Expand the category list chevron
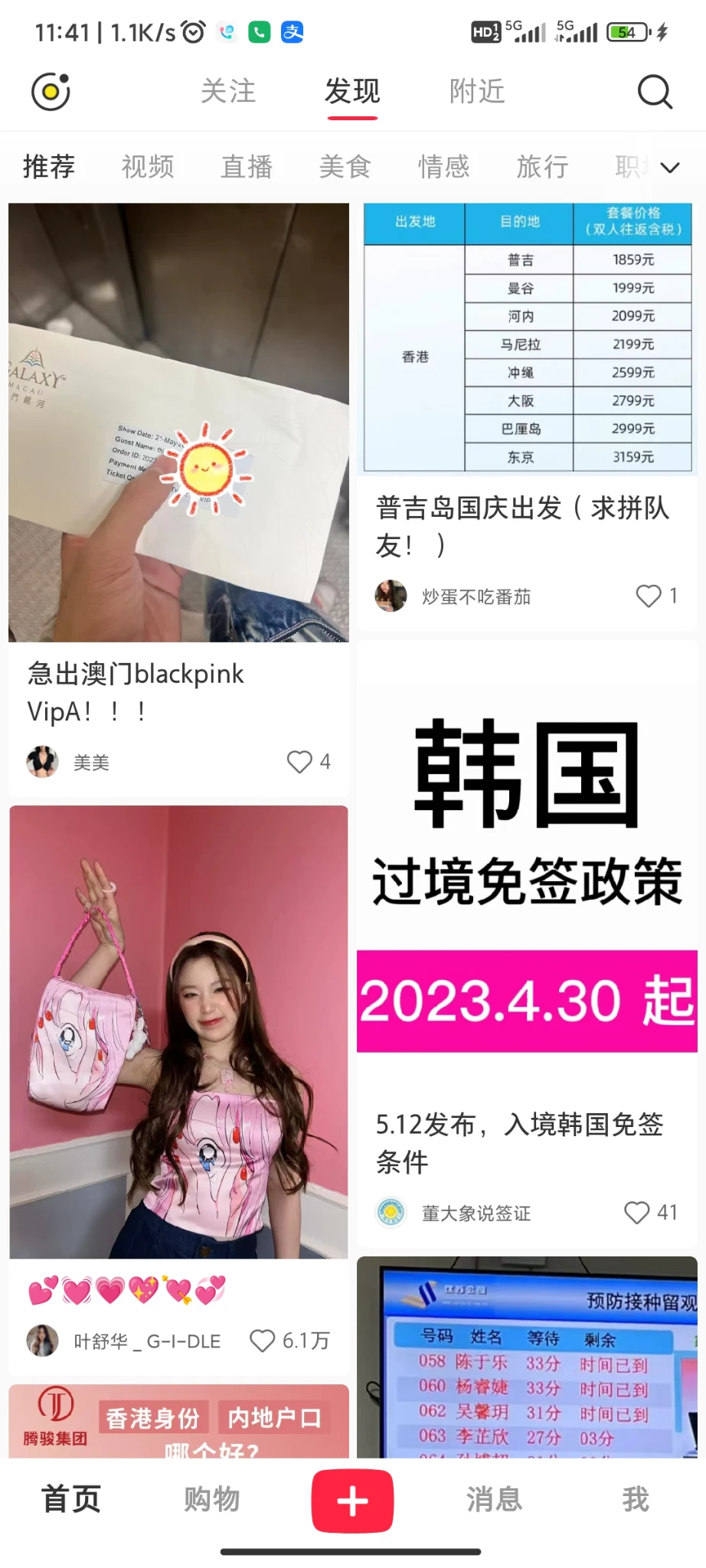The image size is (706, 1568). pos(670,168)
